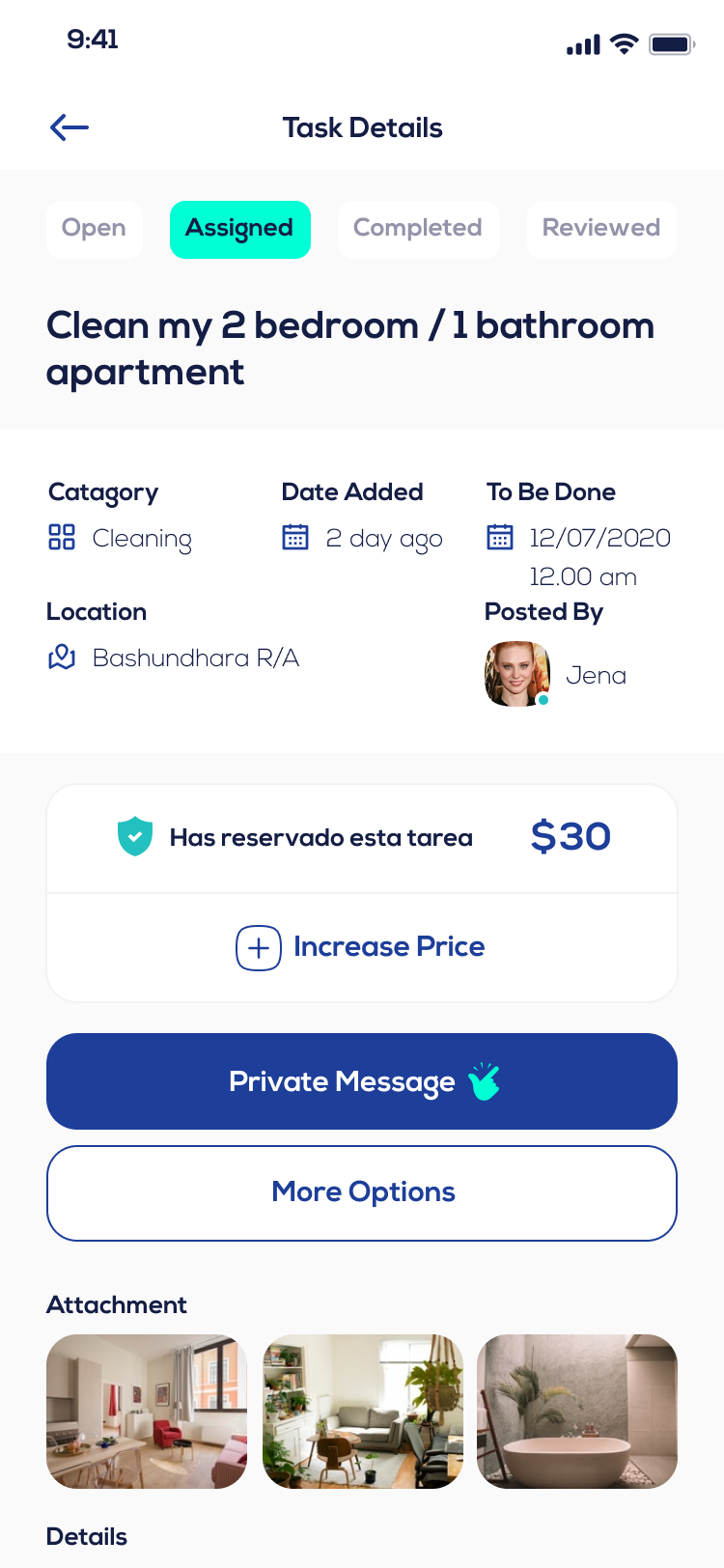Open the Reviewed status tab
The image size is (724, 1568).
coord(601,229)
